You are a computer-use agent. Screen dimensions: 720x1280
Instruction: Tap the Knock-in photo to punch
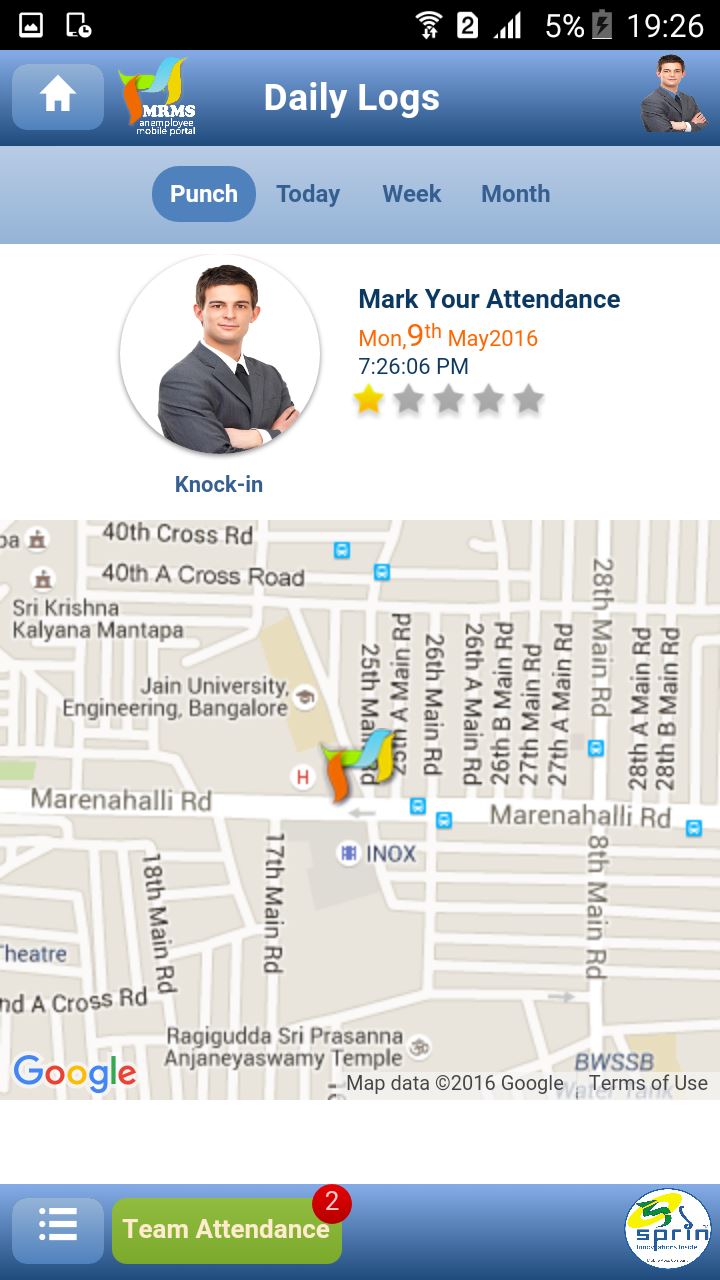[220, 354]
